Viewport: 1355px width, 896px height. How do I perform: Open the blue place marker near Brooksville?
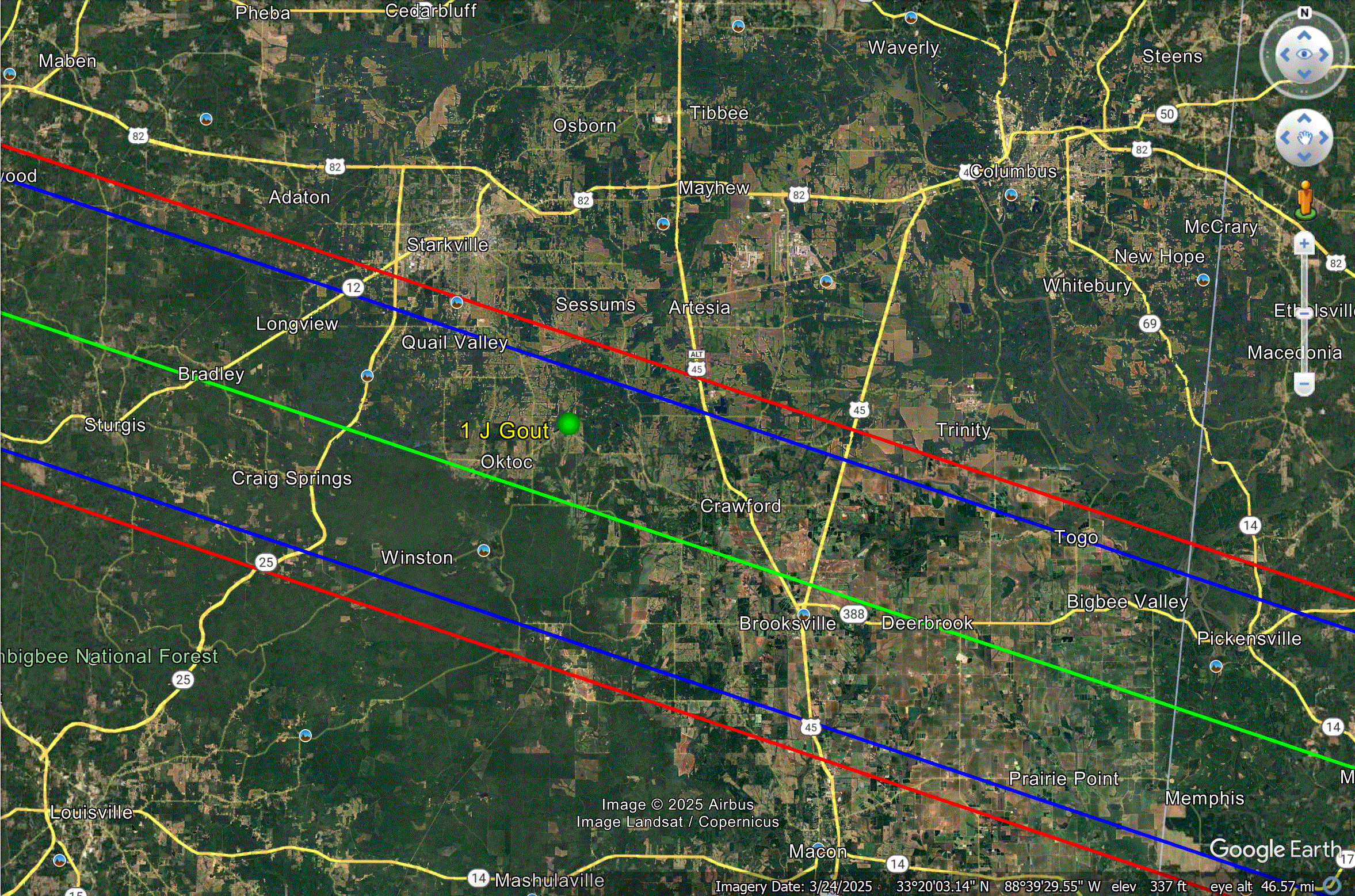click(804, 613)
